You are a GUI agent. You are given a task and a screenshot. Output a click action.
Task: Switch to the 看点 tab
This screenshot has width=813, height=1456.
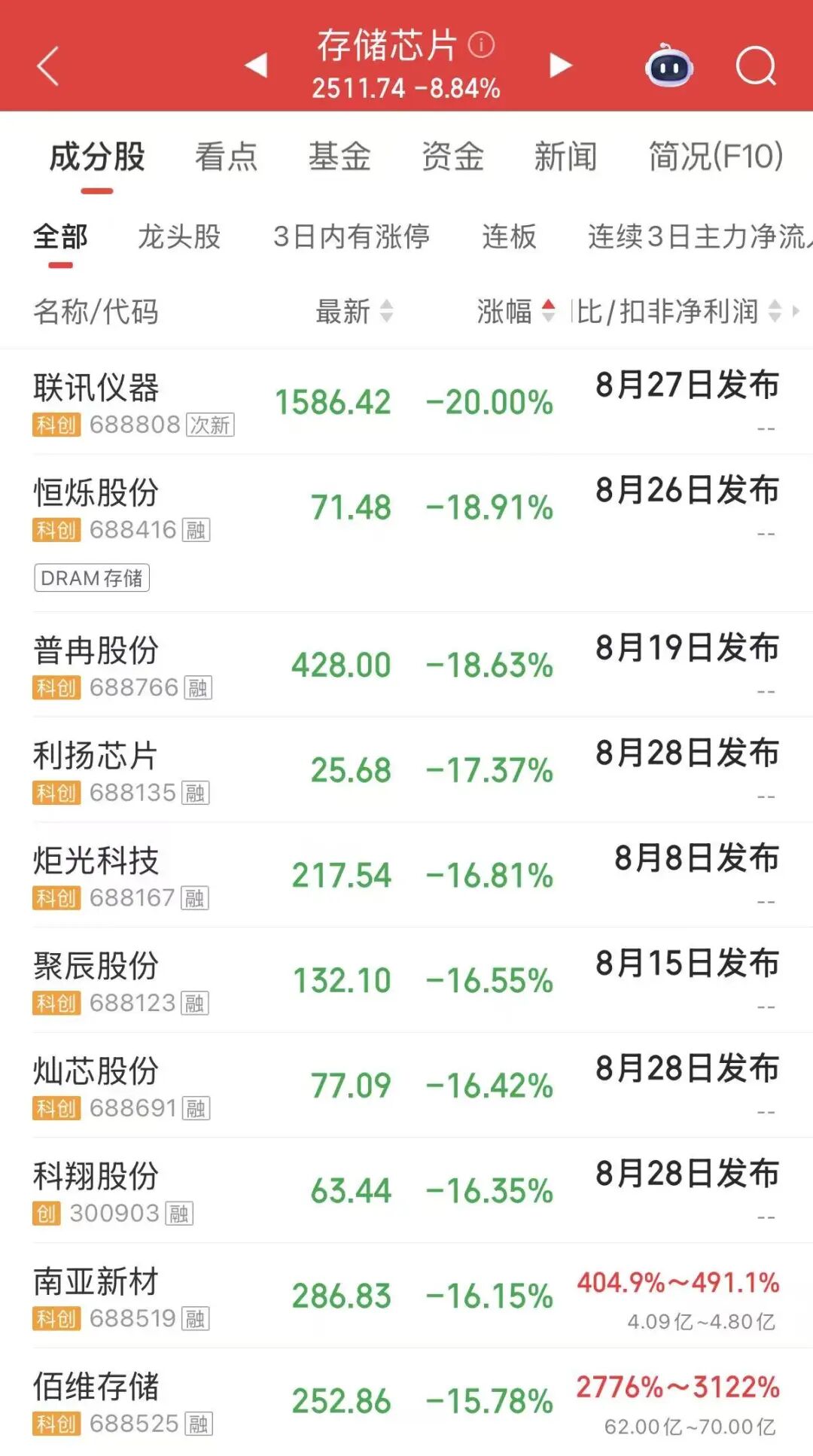[x=227, y=157]
